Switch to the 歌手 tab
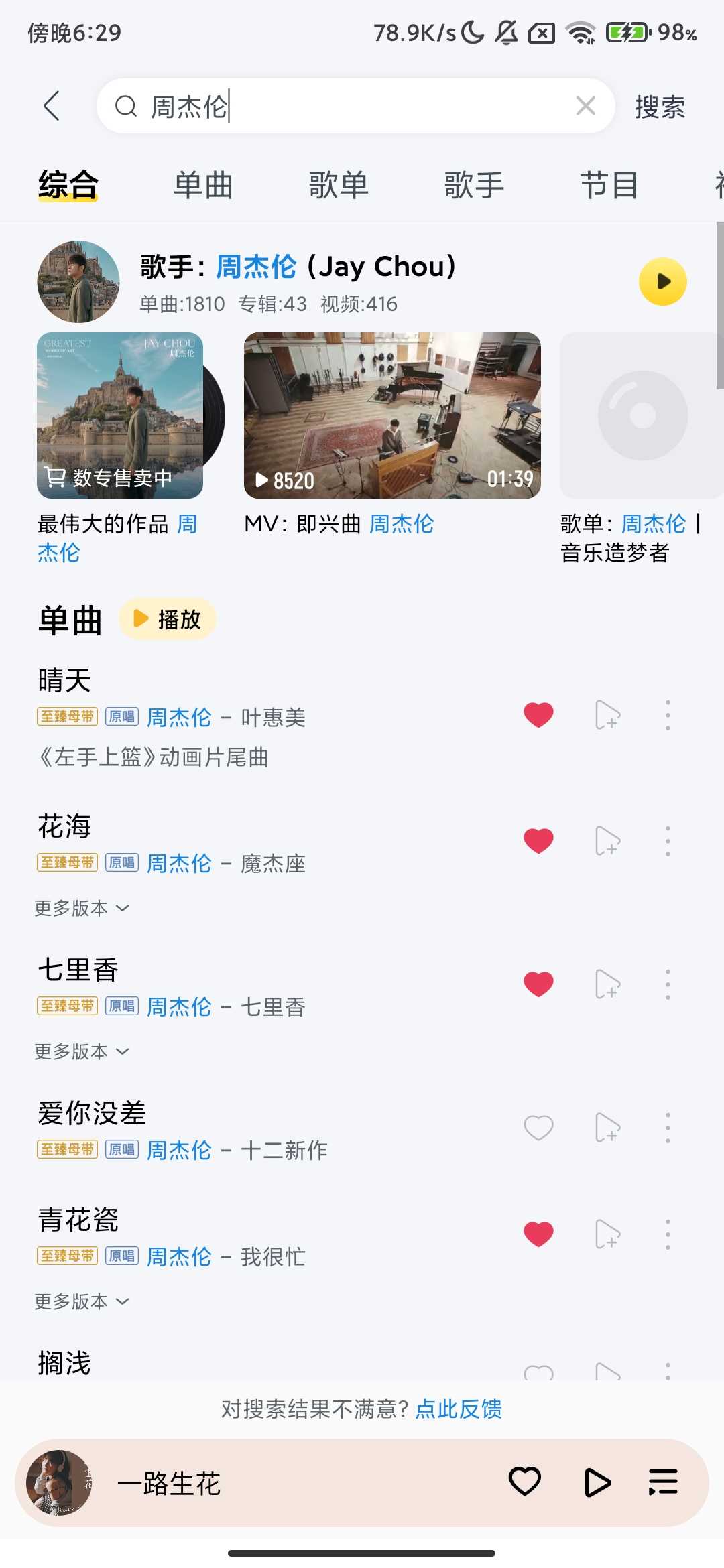Image resolution: width=724 pixels, height=1568 pixels. pos(474,185)
